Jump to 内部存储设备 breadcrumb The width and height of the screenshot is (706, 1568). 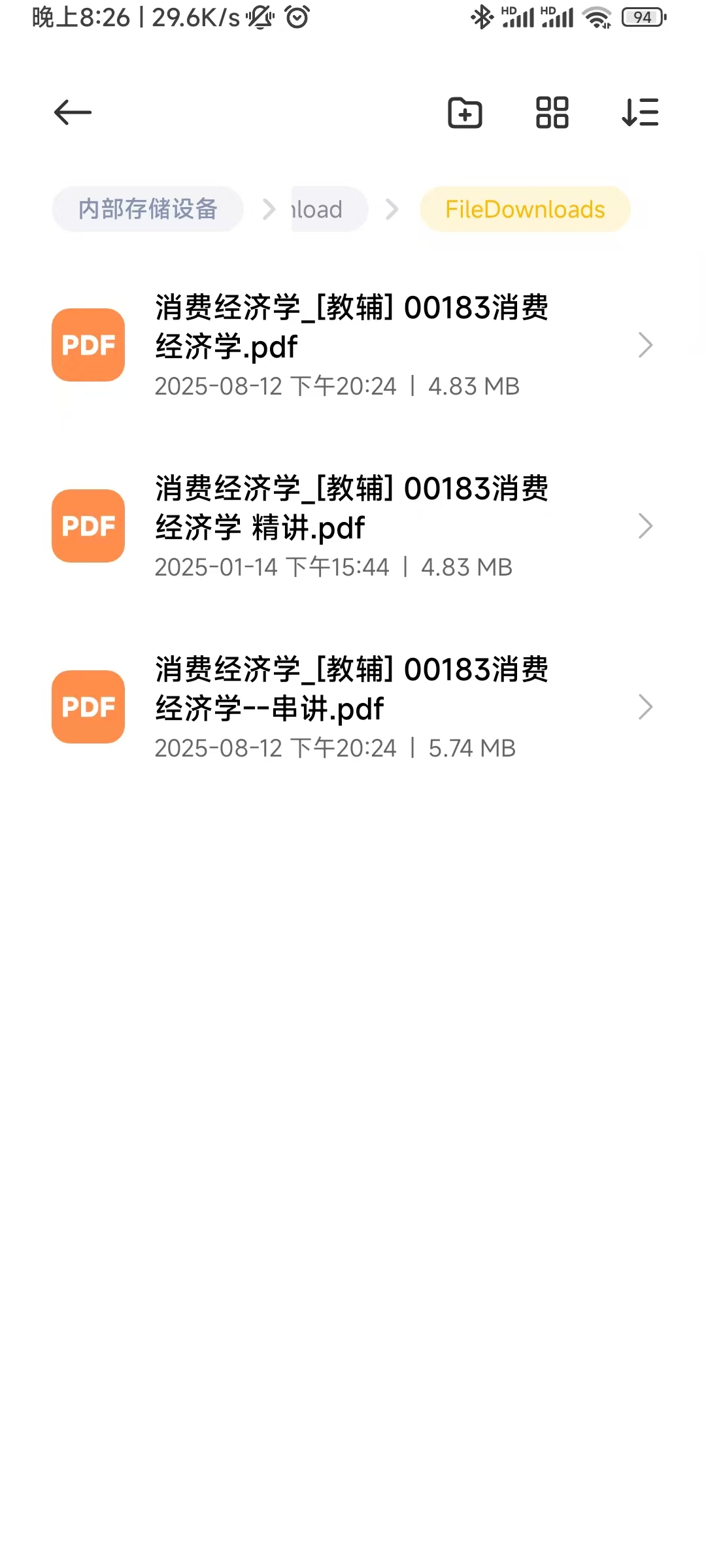pyautogui.click(x=148, y=209)
